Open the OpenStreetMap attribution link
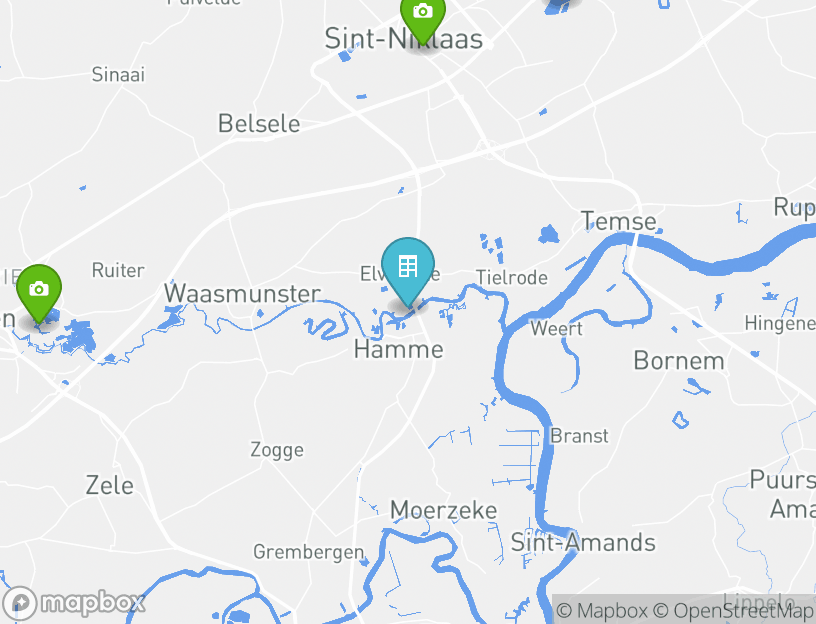The width and height of the screenshot is (816, 624). [733, 610]
